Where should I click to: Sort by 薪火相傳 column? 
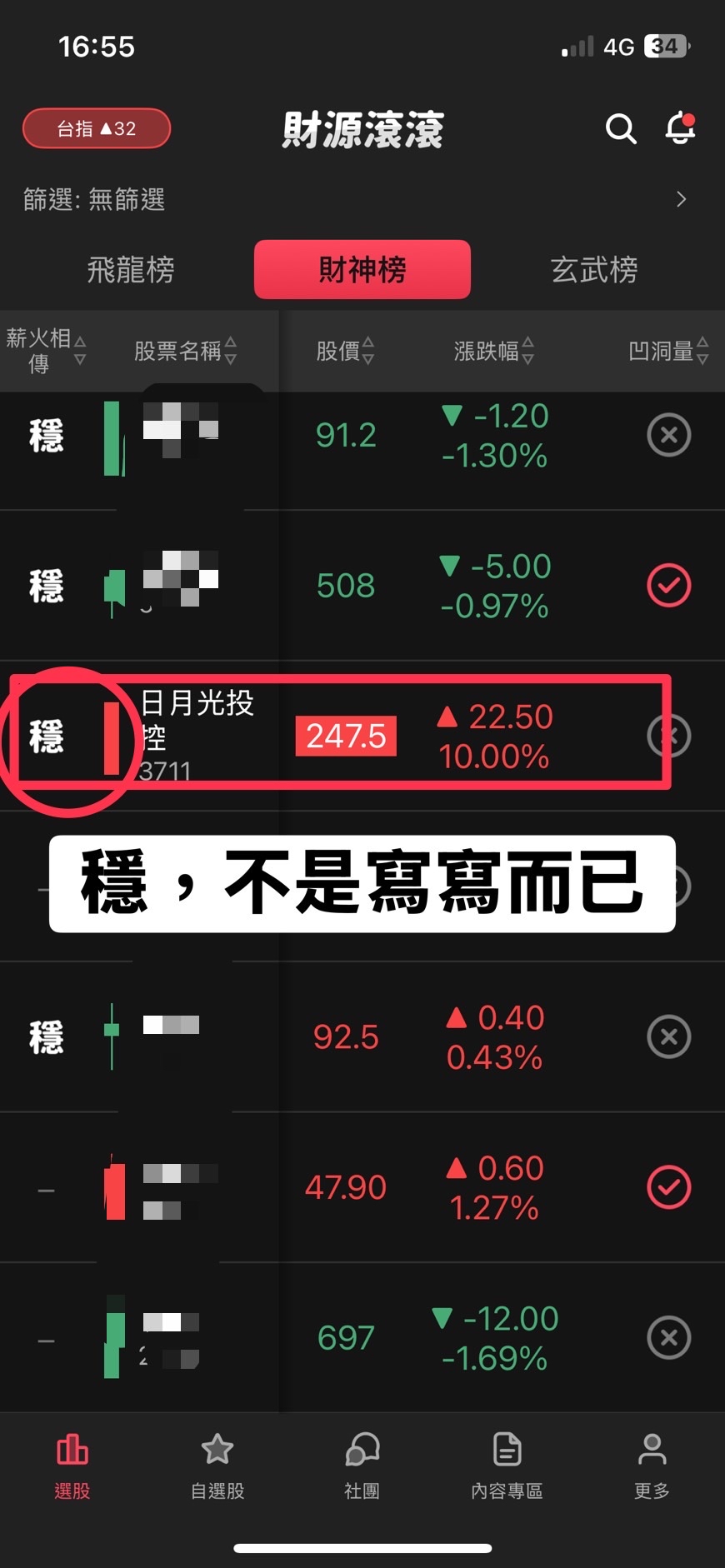(x=46, y=351)
